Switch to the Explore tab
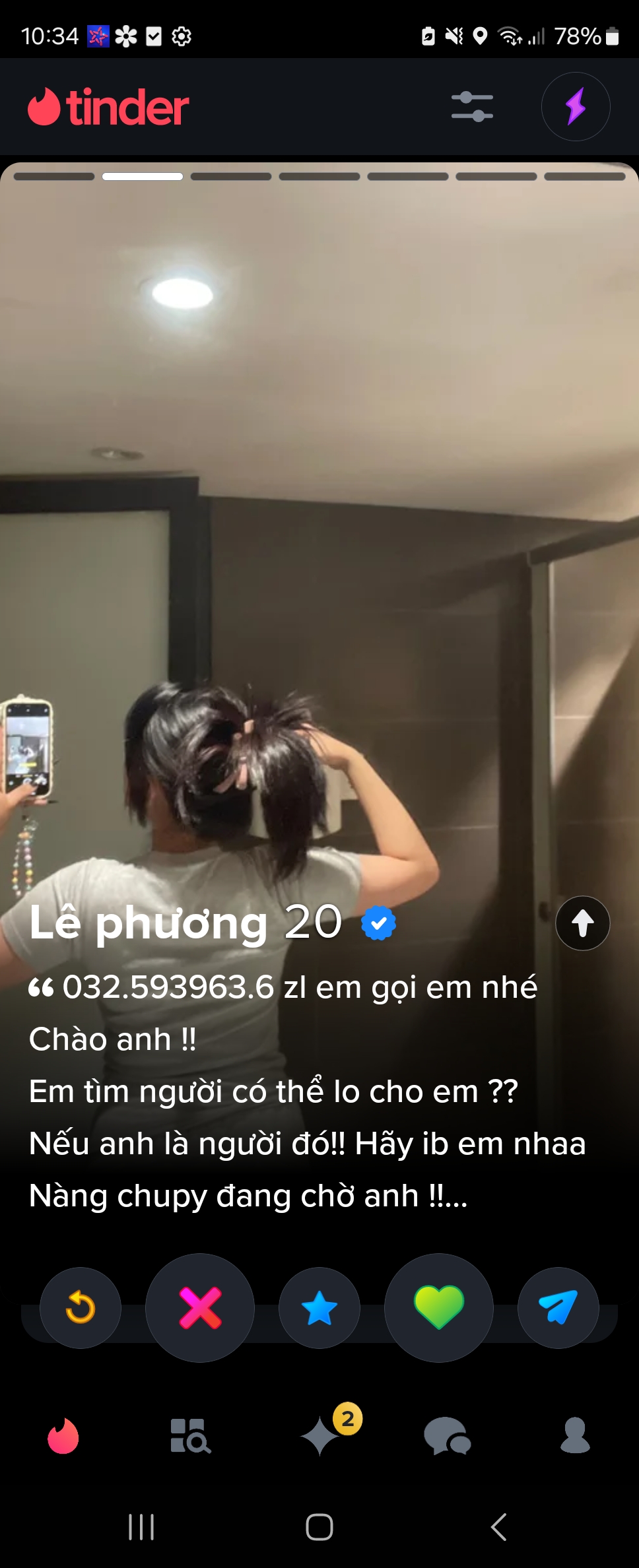The height and width of the screenshot is (1568, 639). (190, 1436)
